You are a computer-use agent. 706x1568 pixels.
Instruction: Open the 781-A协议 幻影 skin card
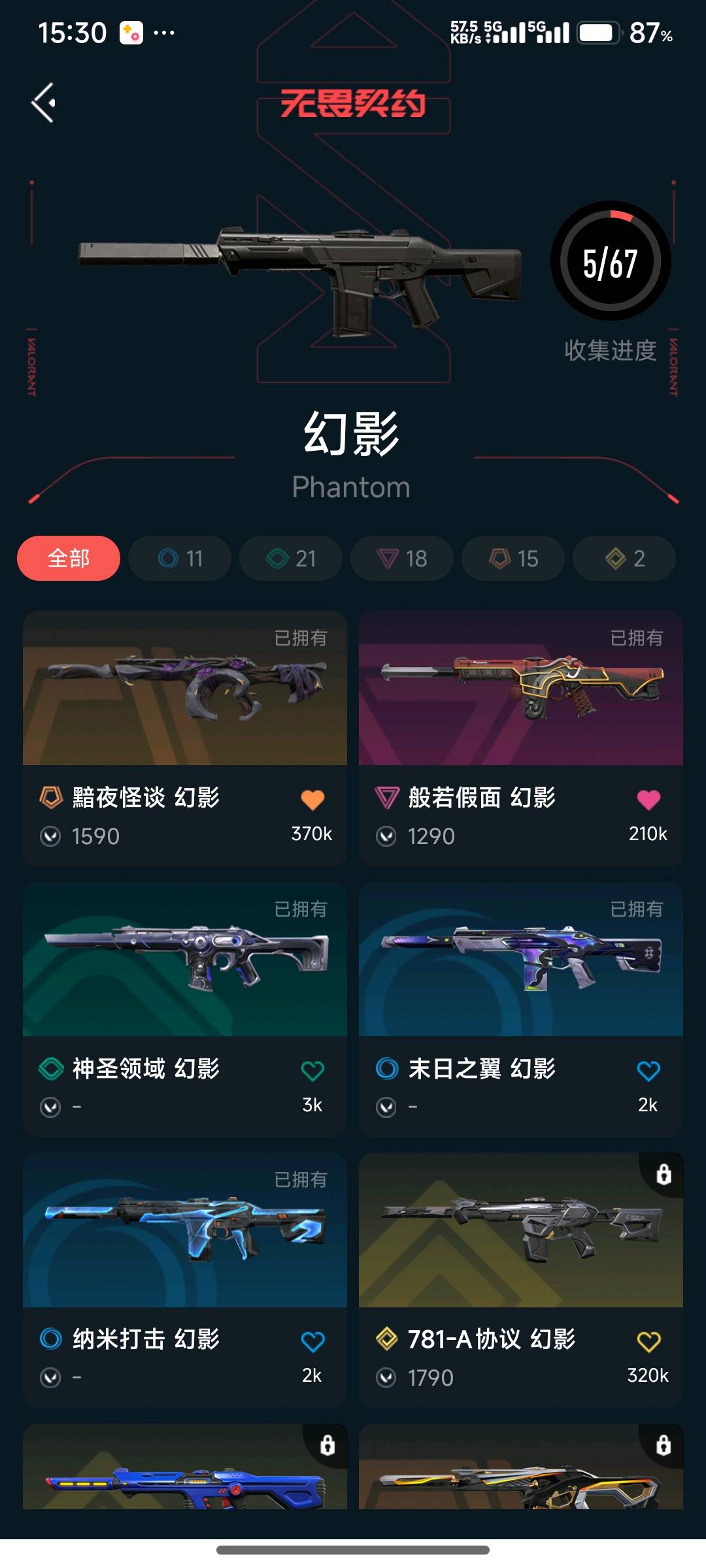pos(520,1232)
